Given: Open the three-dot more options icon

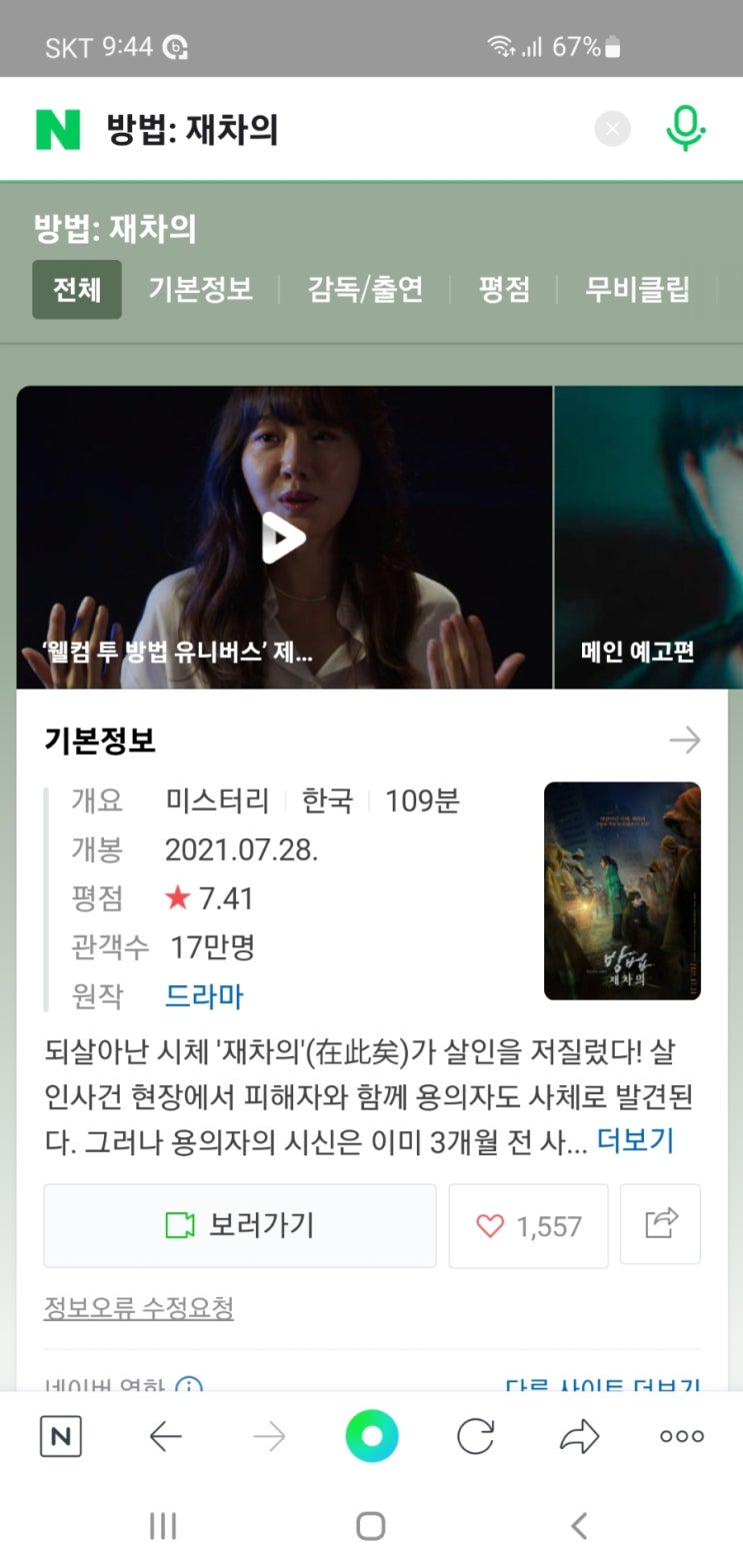Looking at the screenshot, I should click(679, 1436).
